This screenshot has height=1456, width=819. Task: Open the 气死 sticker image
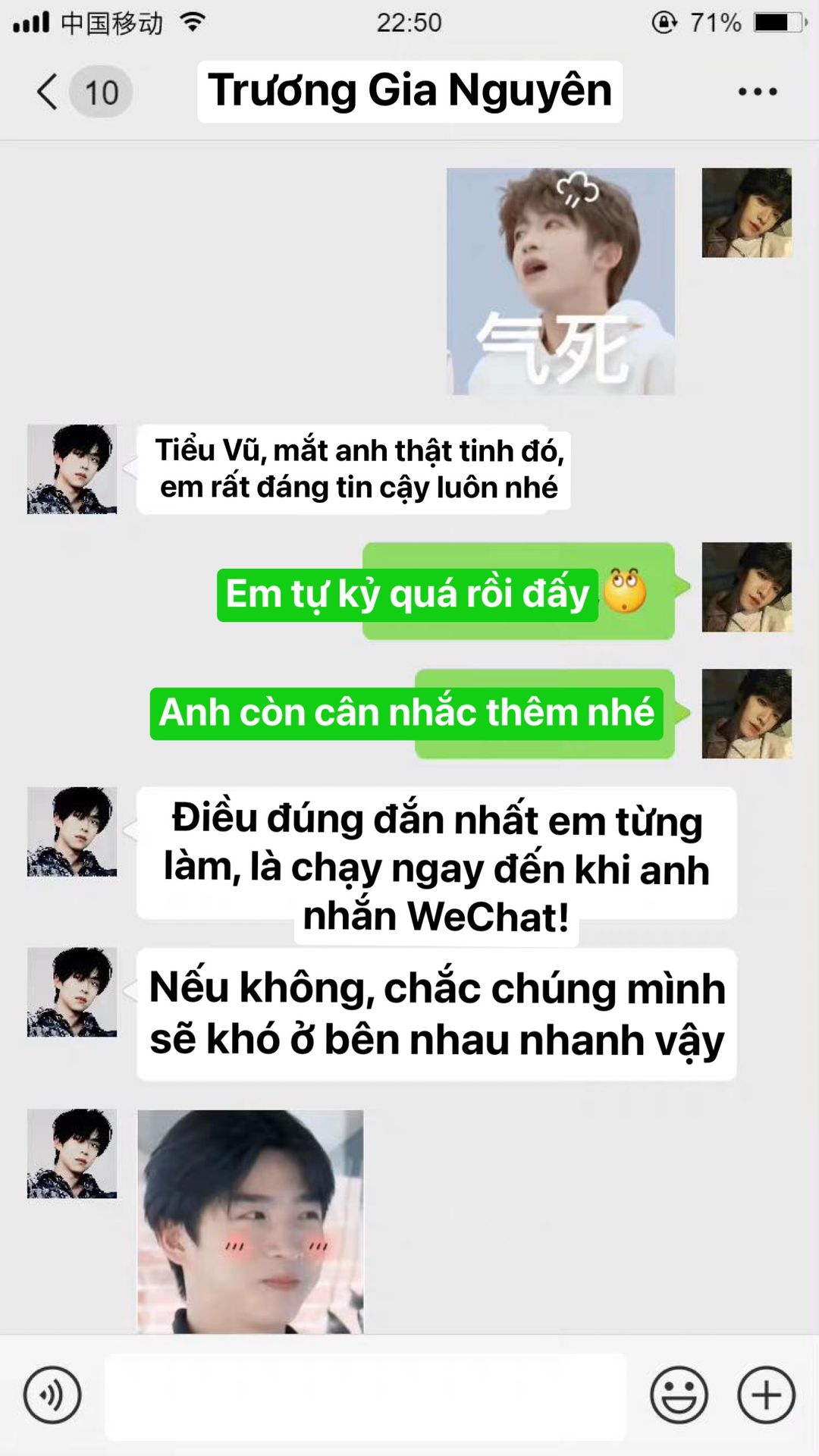(x=560, y=281)
